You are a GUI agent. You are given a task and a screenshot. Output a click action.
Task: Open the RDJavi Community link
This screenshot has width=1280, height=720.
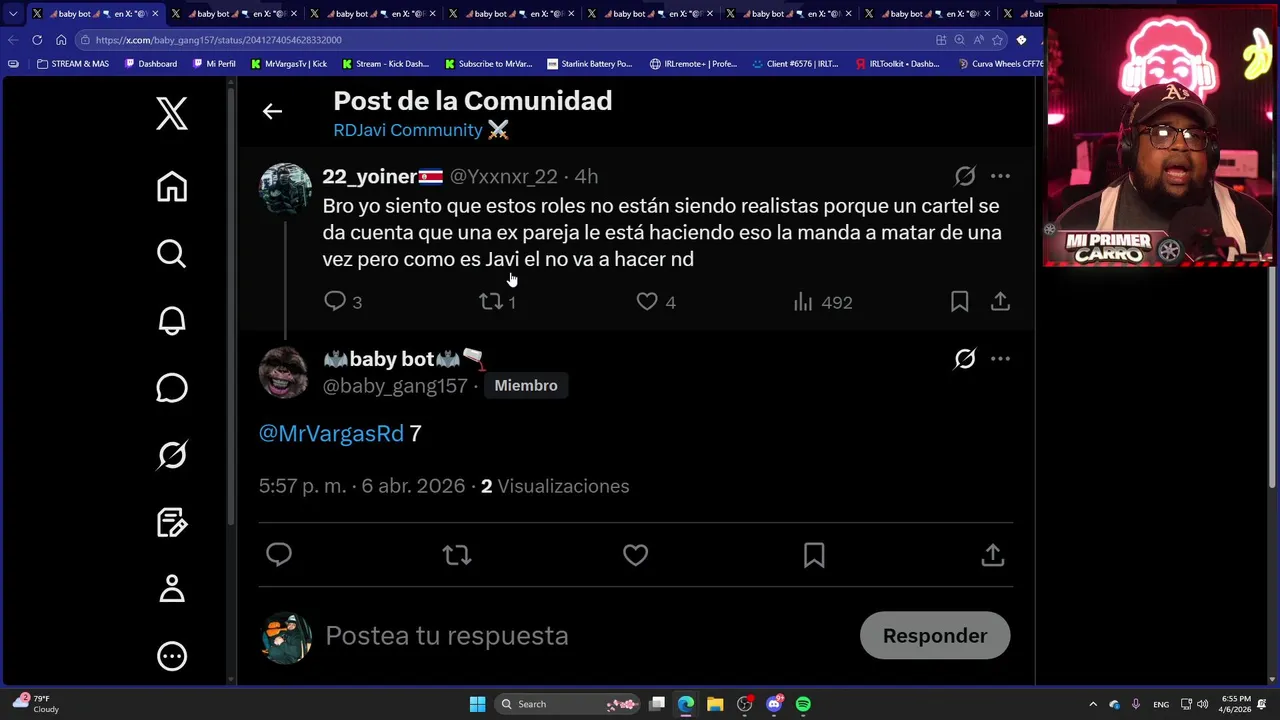[408, 130]
